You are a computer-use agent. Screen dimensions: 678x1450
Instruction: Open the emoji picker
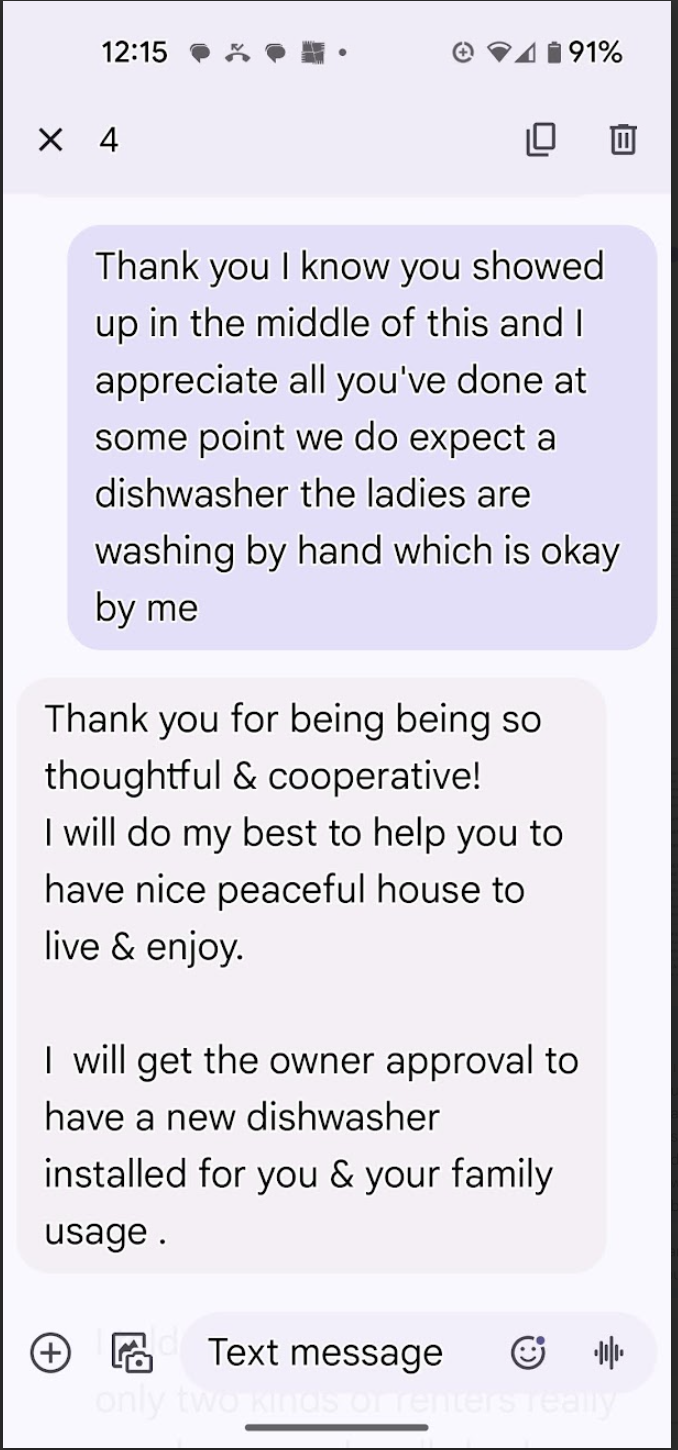click(x=528, y=1353)
